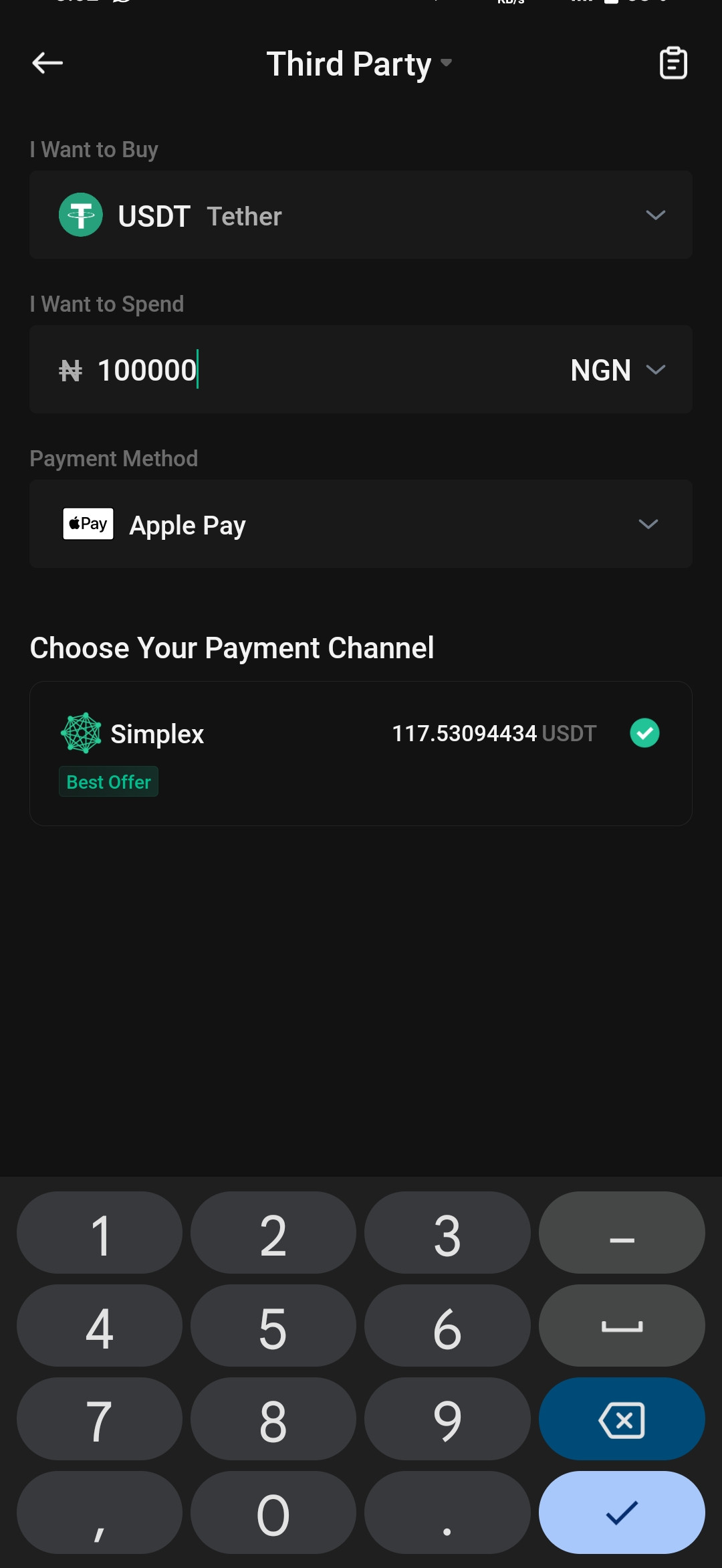This screenshot has height=1568, width=722.
Task: Confirm entry with the keypad checkmark key
Action: pos(622,1512)
